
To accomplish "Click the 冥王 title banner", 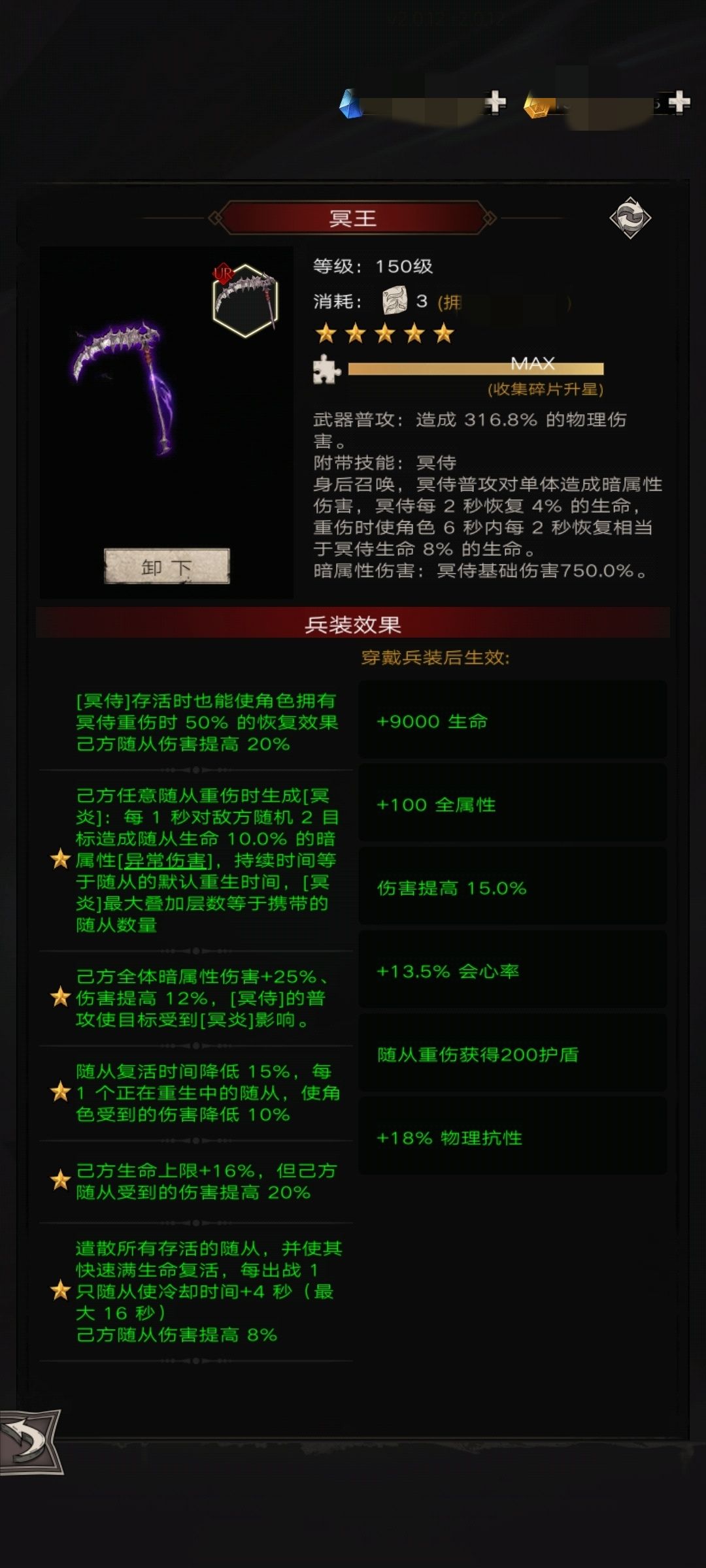I will (x=353, y=217).
